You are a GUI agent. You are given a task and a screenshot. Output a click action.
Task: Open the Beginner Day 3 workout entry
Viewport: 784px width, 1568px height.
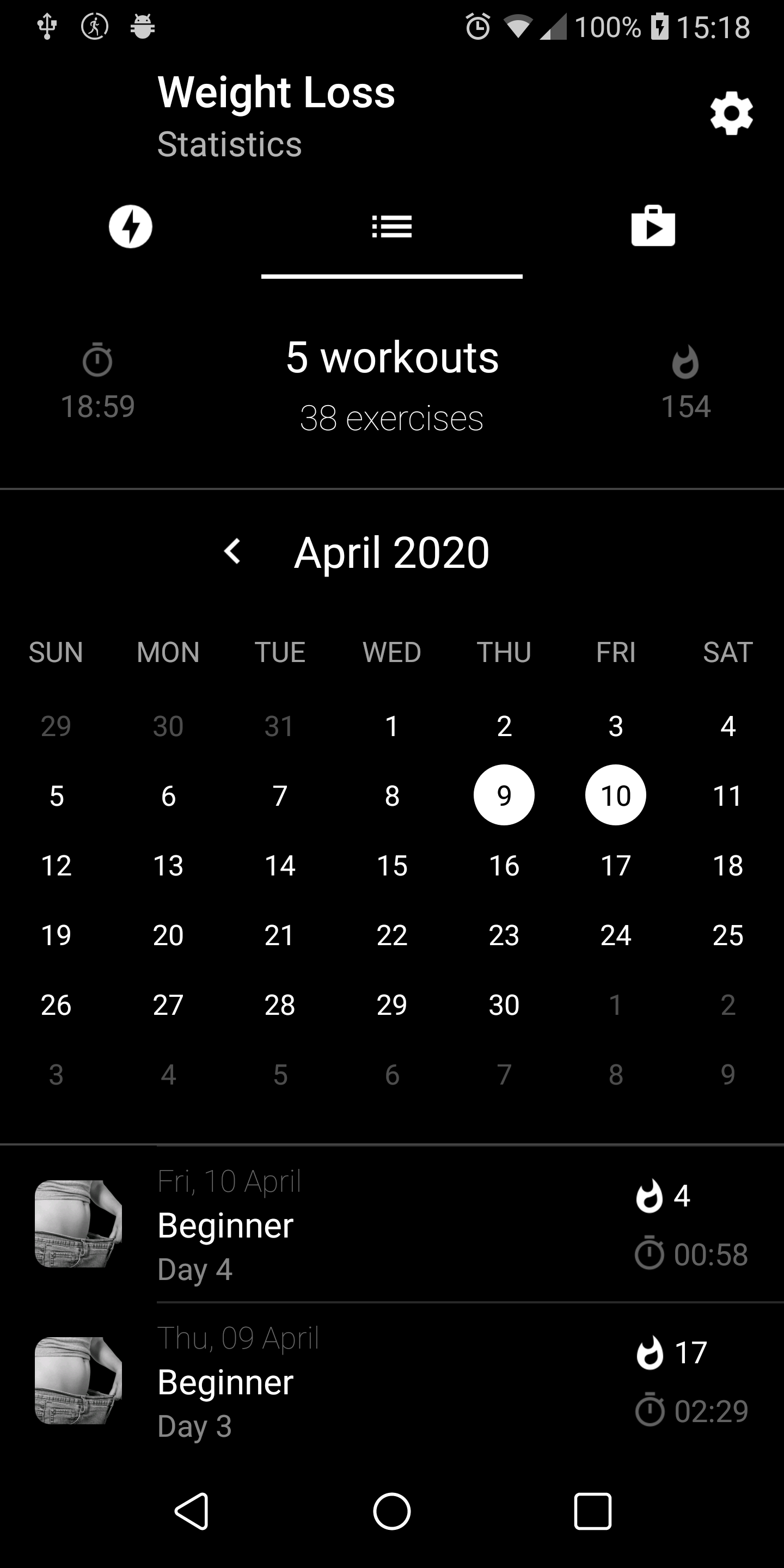tap(392, 1381)
